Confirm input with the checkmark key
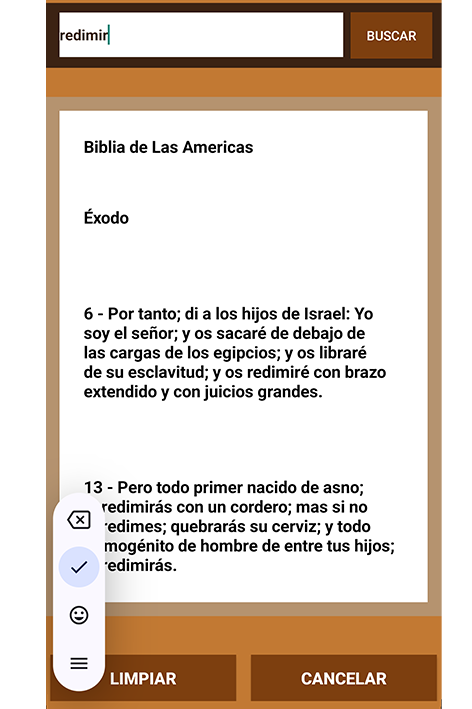472x709 pixels. [x=79, y=567]
